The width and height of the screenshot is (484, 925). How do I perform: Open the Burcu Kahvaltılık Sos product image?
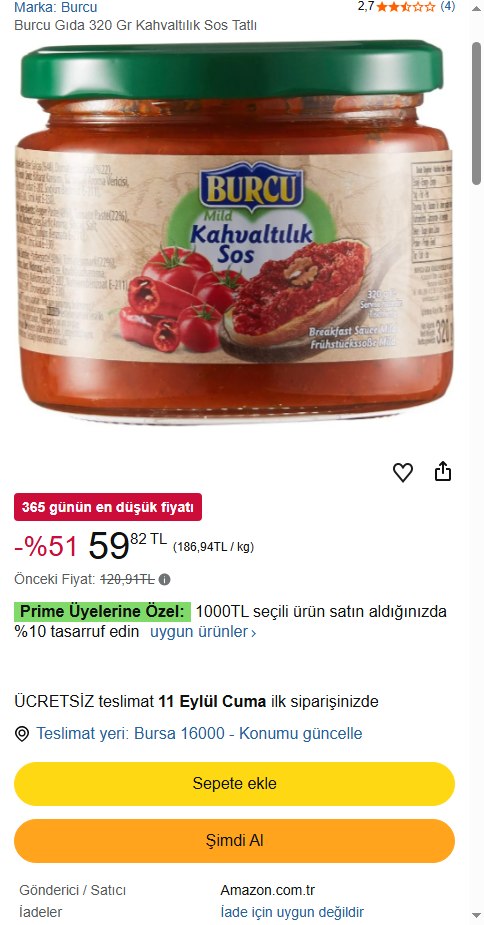coord(234,230)
